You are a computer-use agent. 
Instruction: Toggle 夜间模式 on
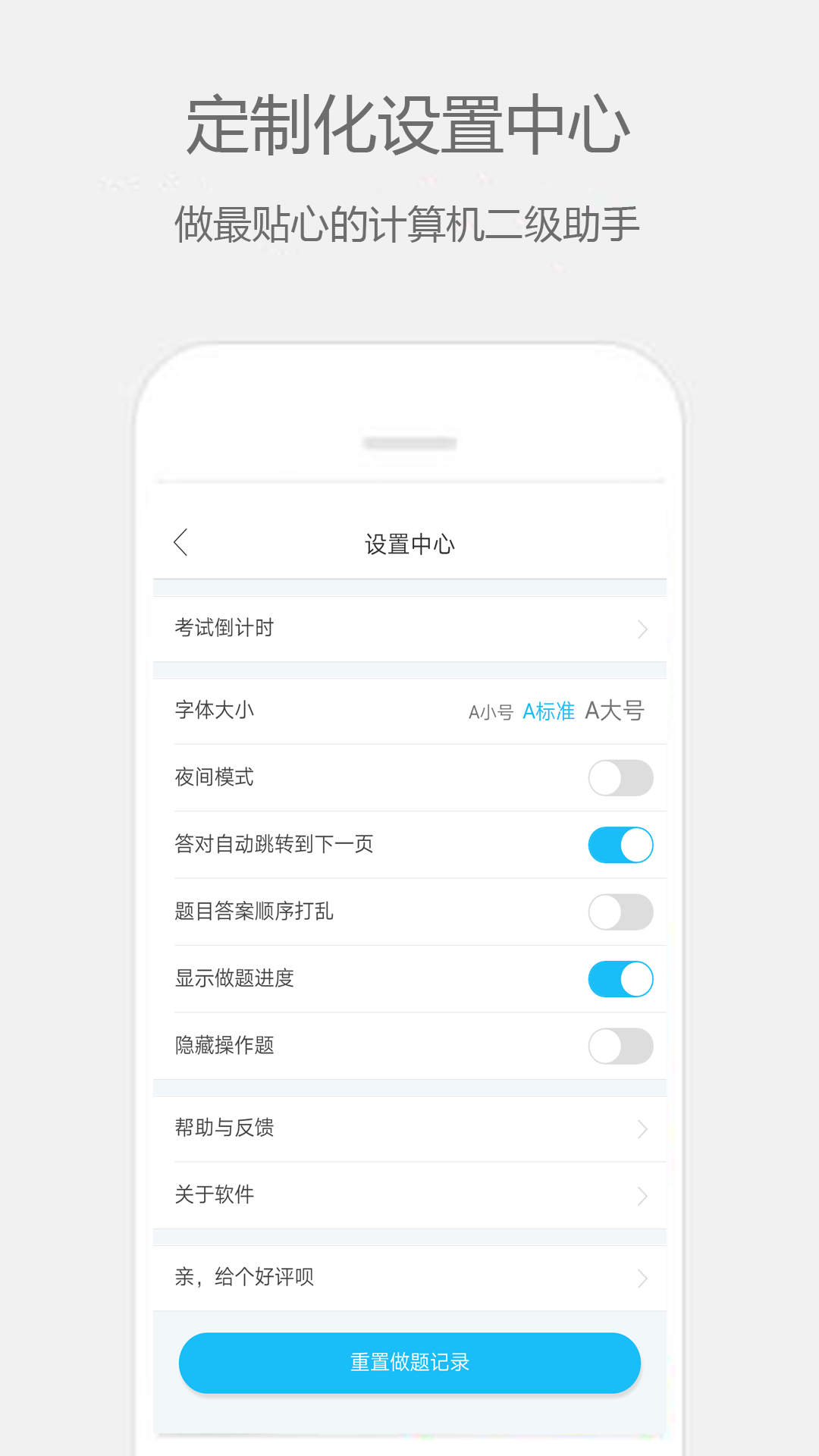click(x=620, y=778)
